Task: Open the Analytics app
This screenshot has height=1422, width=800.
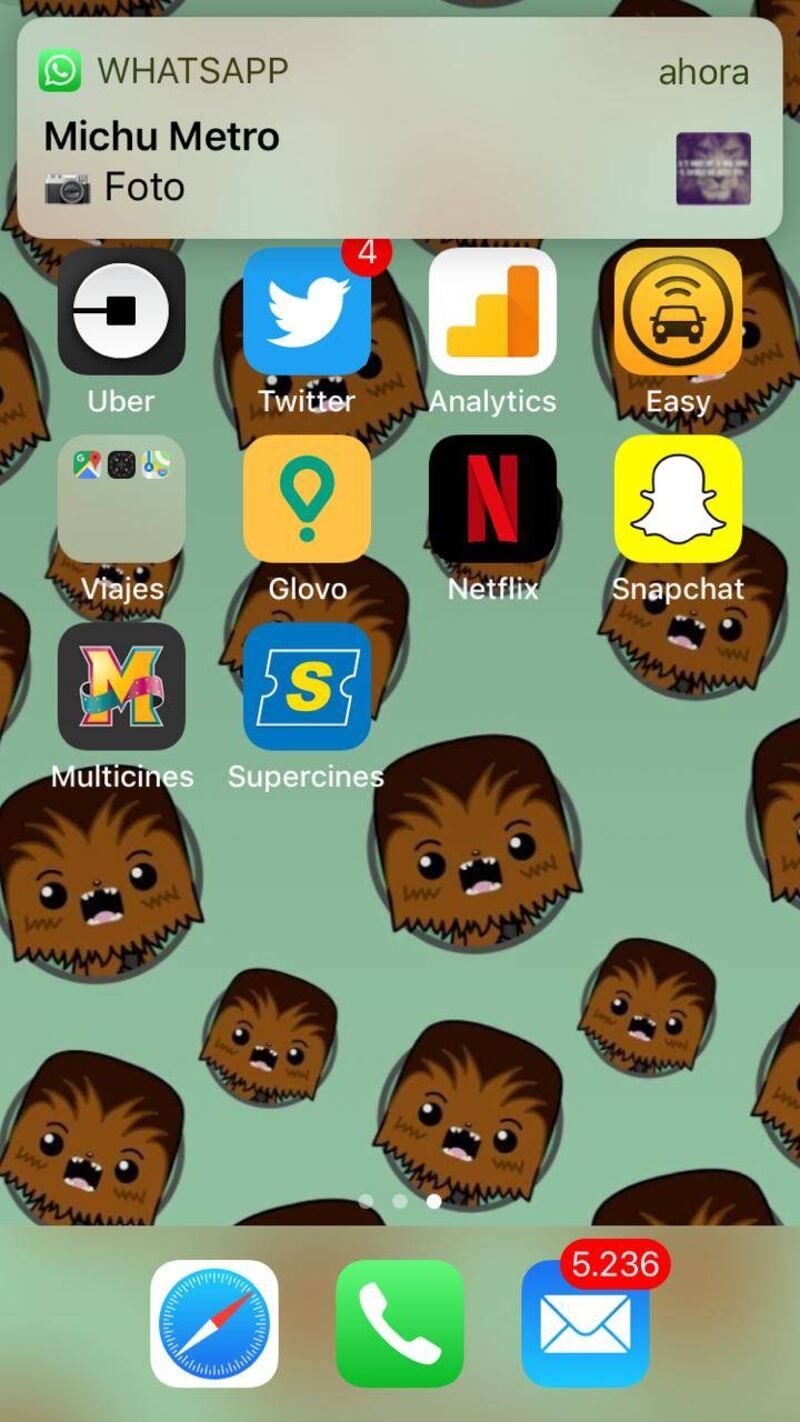Action: (x=492, y=312)
